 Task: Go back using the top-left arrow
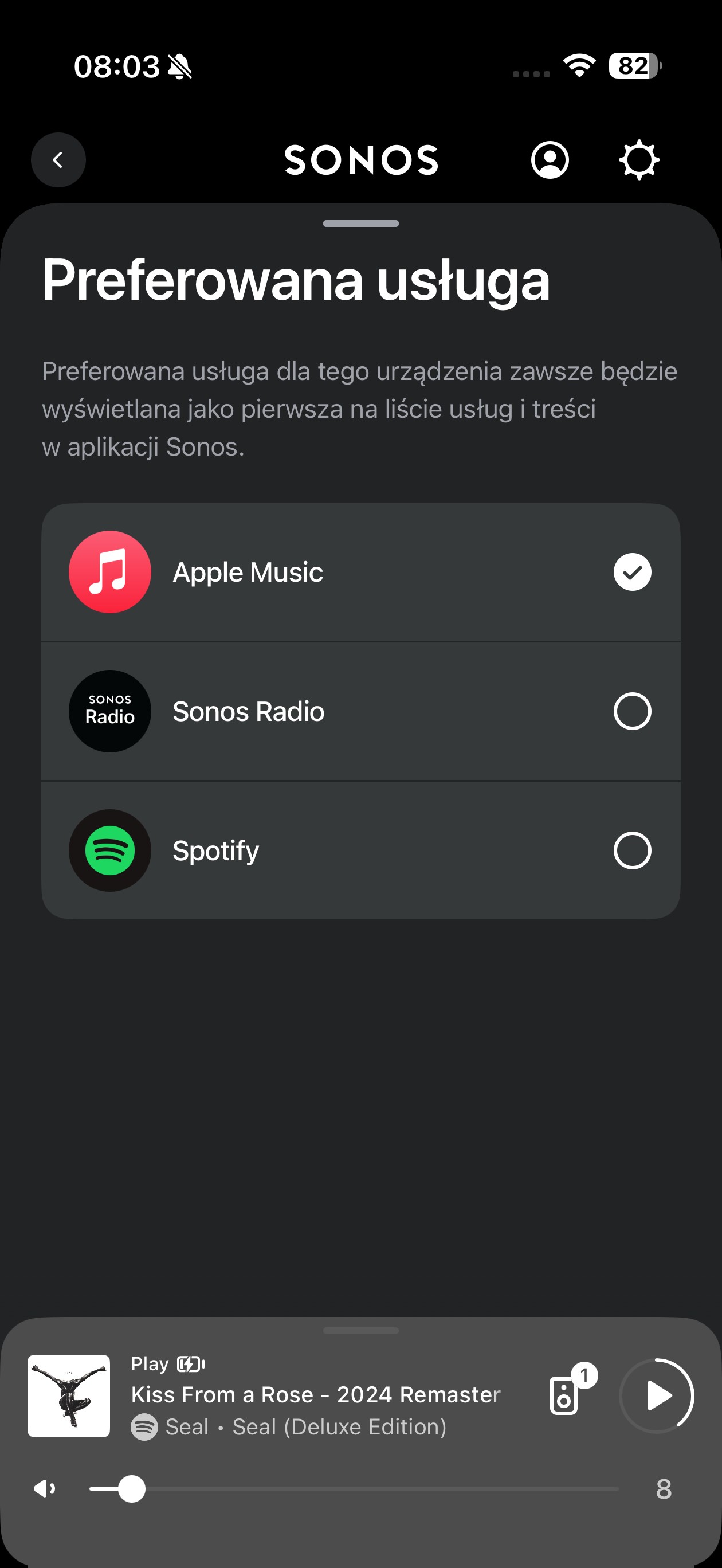click(58, 160)
